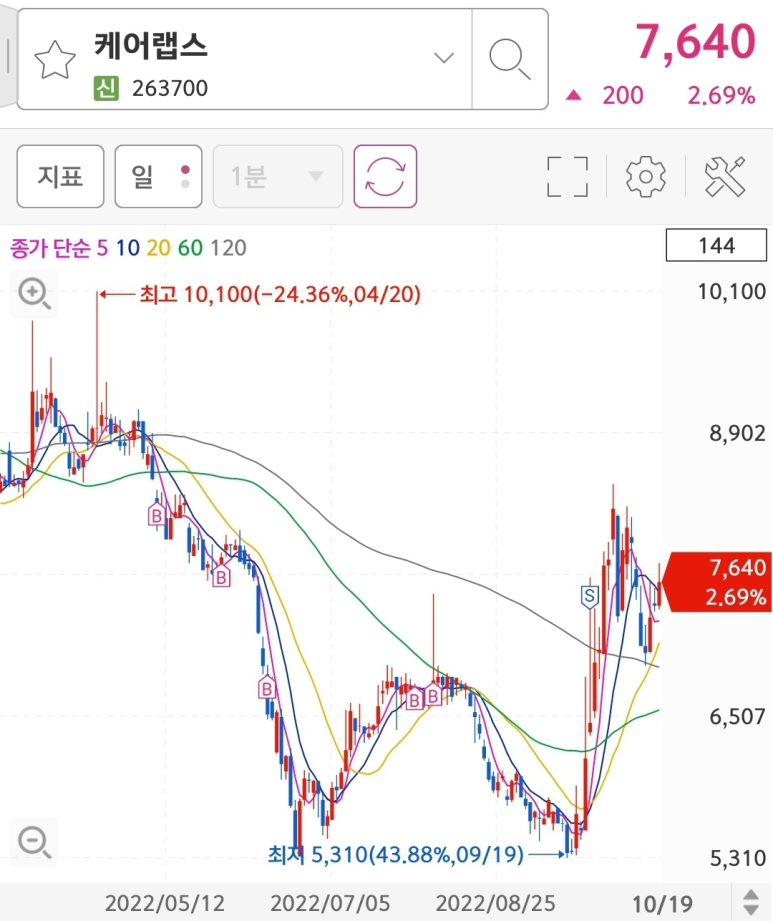
Task: Expand the chart to fullscreen
Action: [567, 177]
